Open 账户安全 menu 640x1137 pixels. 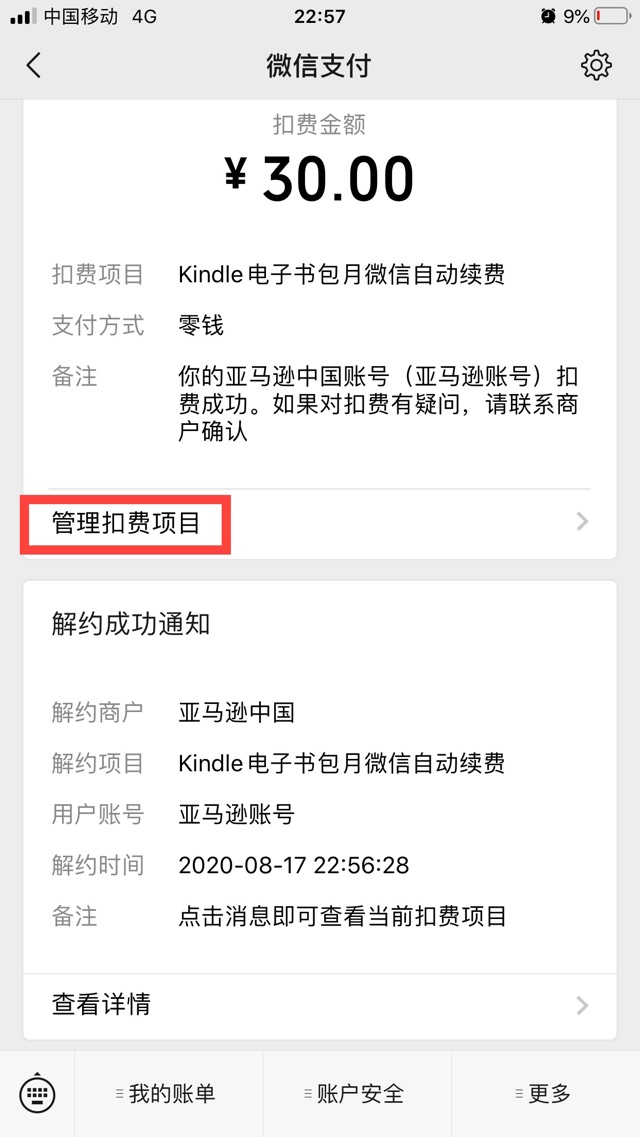click(357, 1094)
